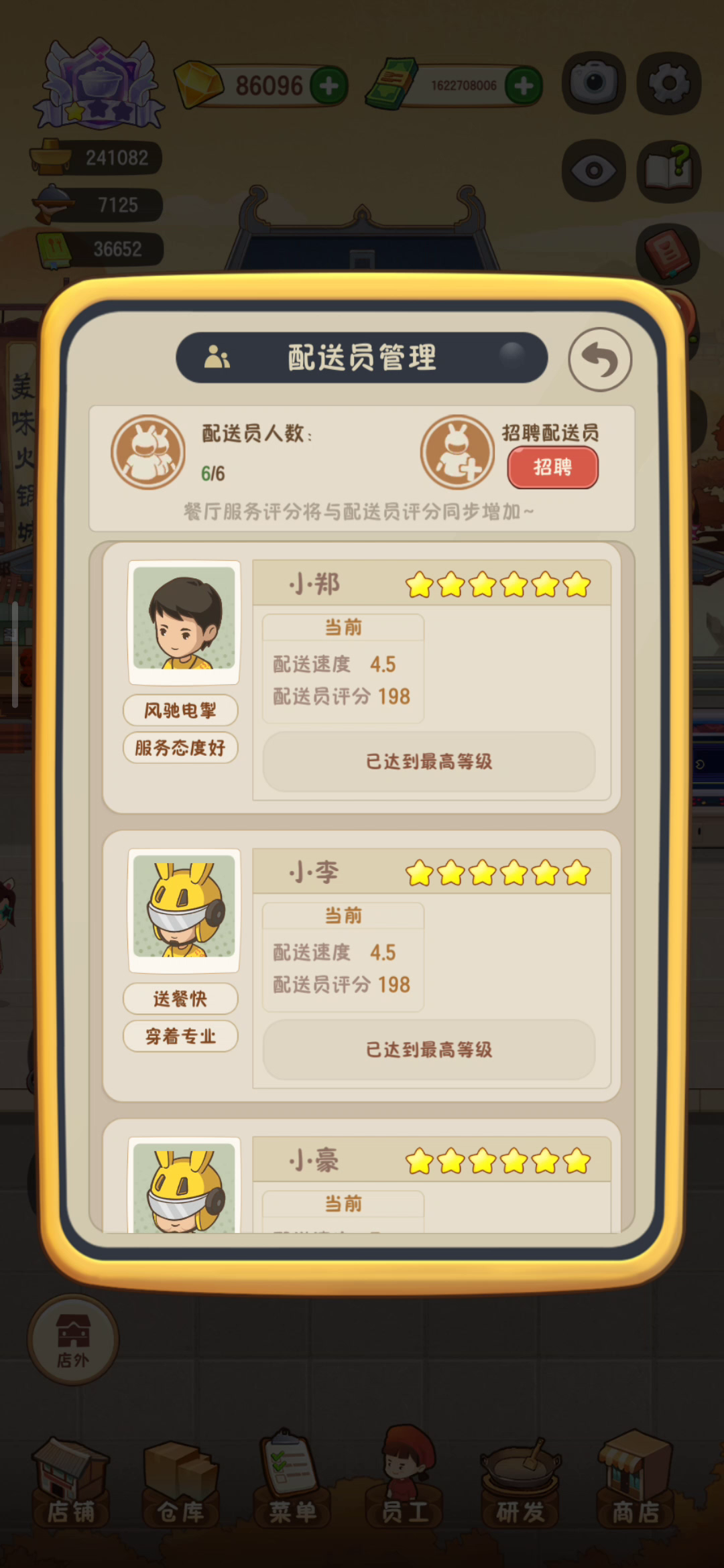Select 小李's courier portrait
Screen dimensions: 724x1568
click(x=184, y=910)
